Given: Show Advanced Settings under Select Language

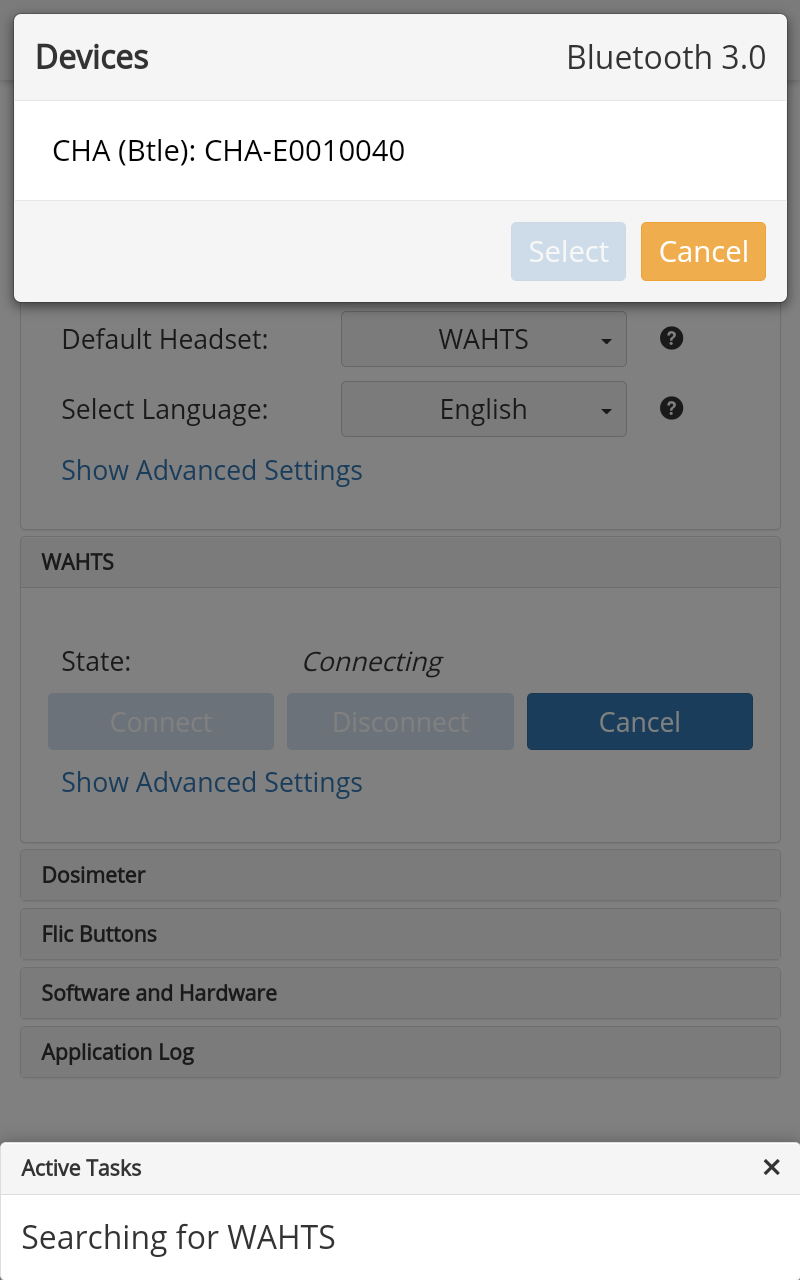Looking at the screenshot, I should coord(212,470).
